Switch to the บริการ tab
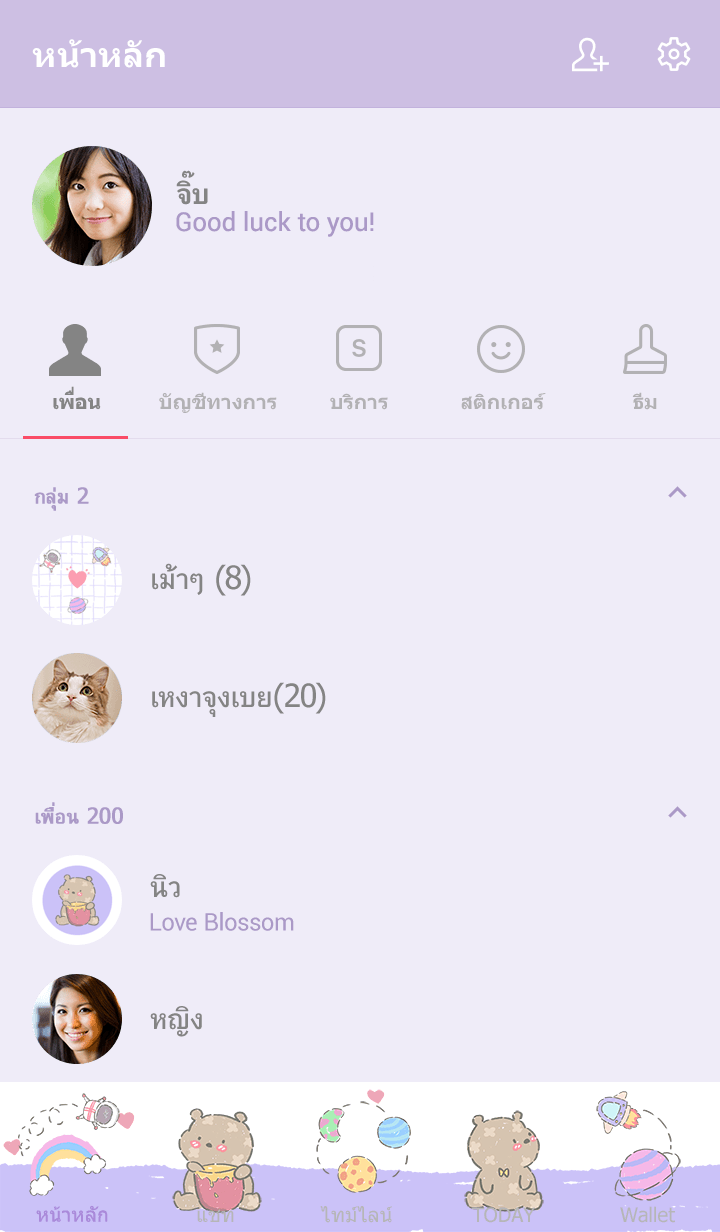 coord(359,370)
